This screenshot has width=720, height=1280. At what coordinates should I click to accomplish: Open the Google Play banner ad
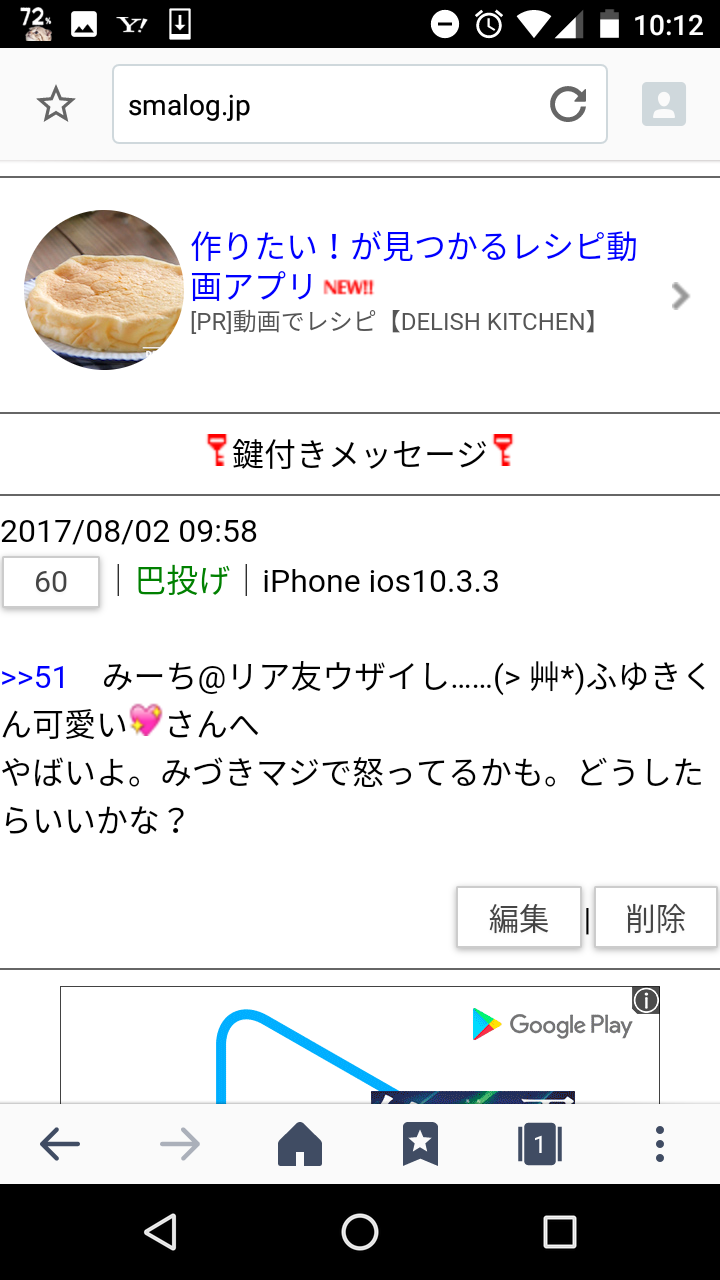360,1045
